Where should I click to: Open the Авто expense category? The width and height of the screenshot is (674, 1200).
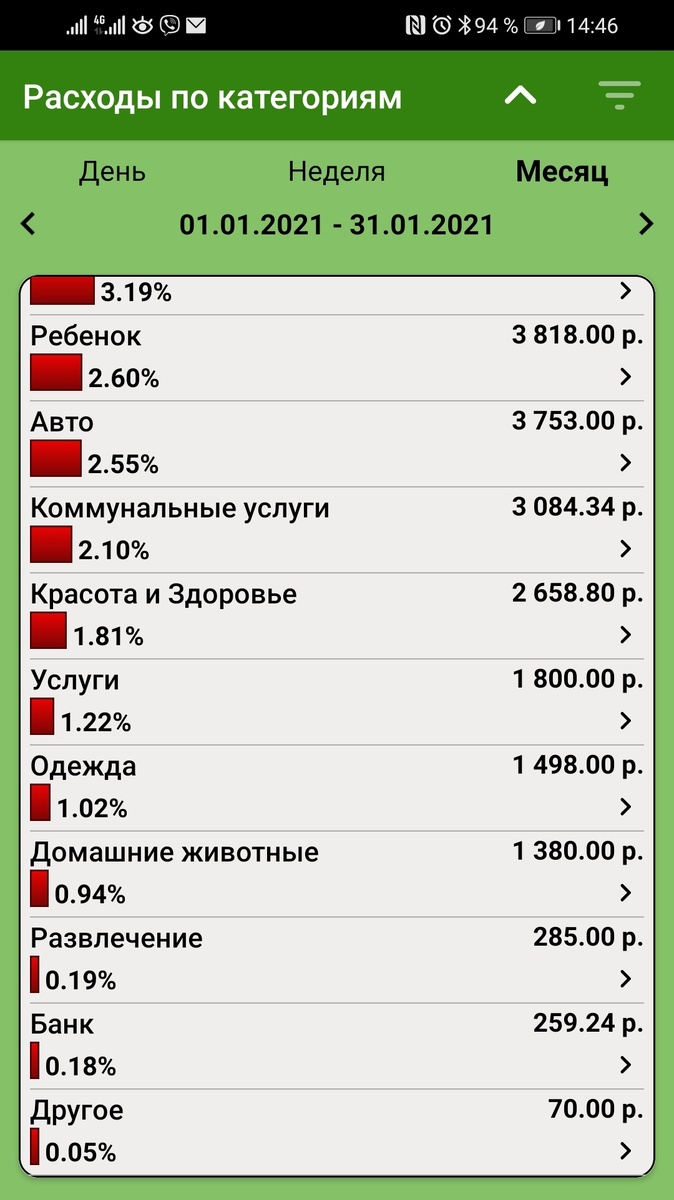tap(336, 444)
